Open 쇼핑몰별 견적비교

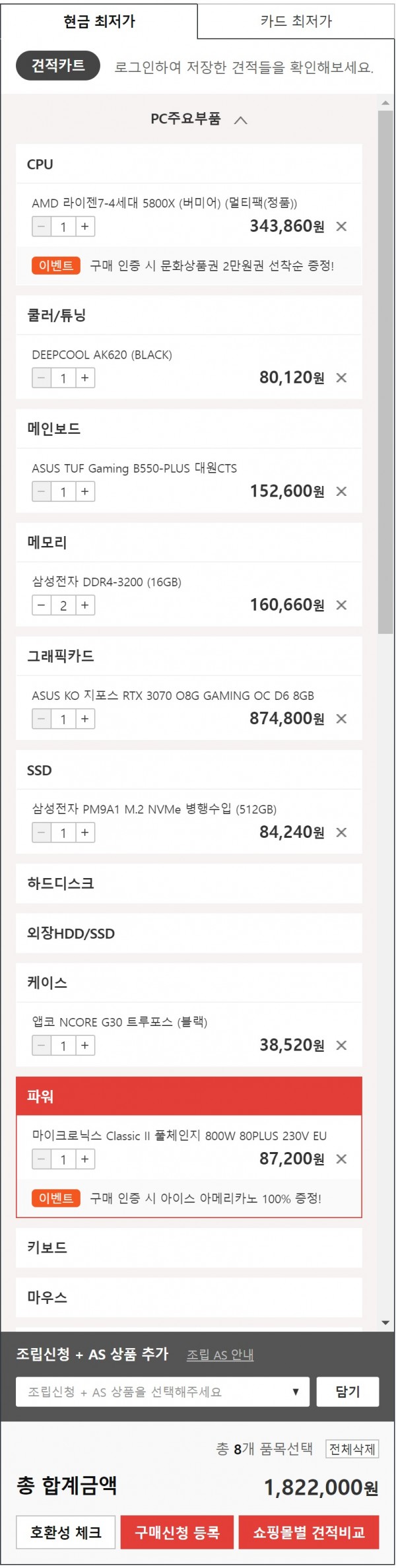tap(309, 1532)
